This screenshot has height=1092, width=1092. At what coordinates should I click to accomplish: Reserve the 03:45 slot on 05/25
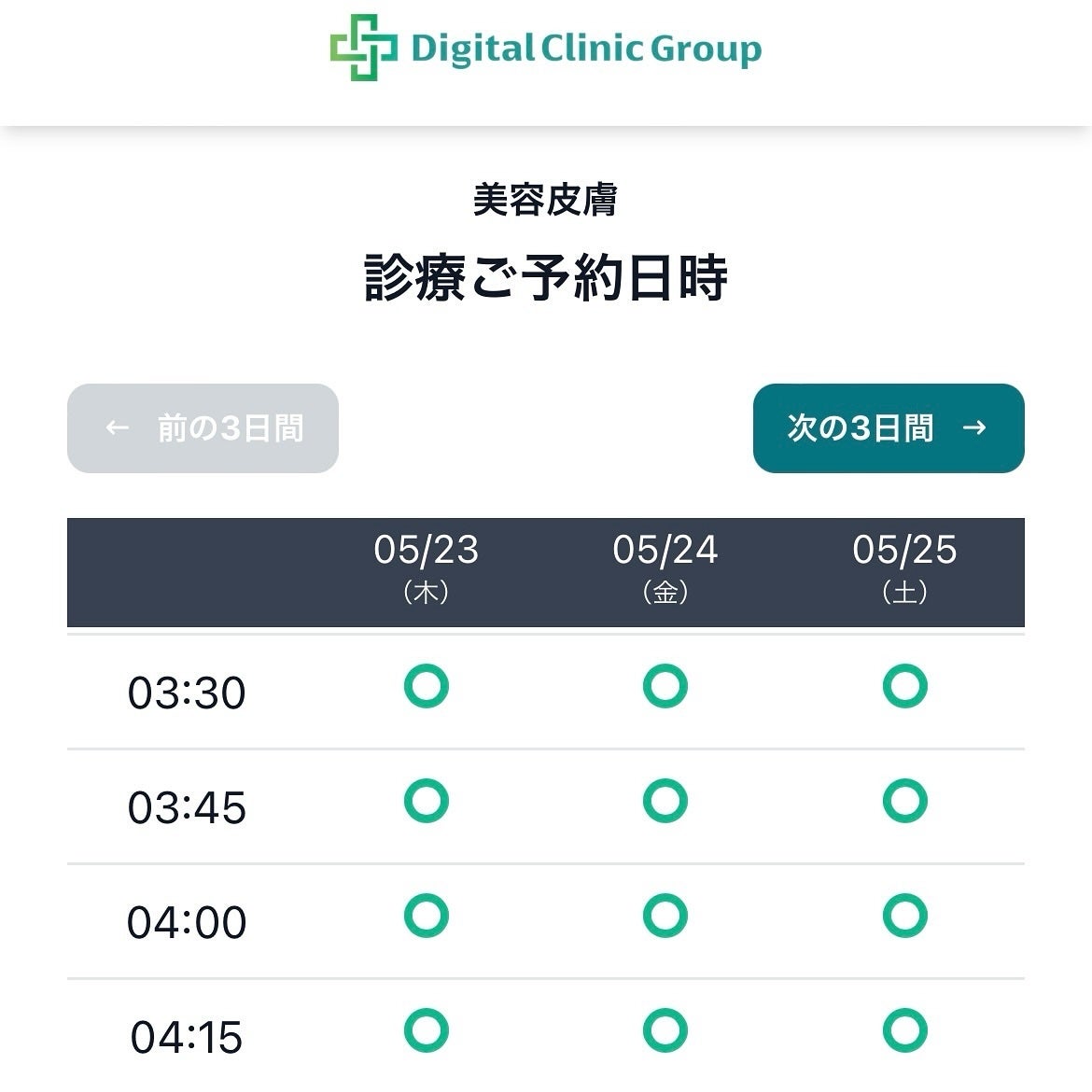904,802
